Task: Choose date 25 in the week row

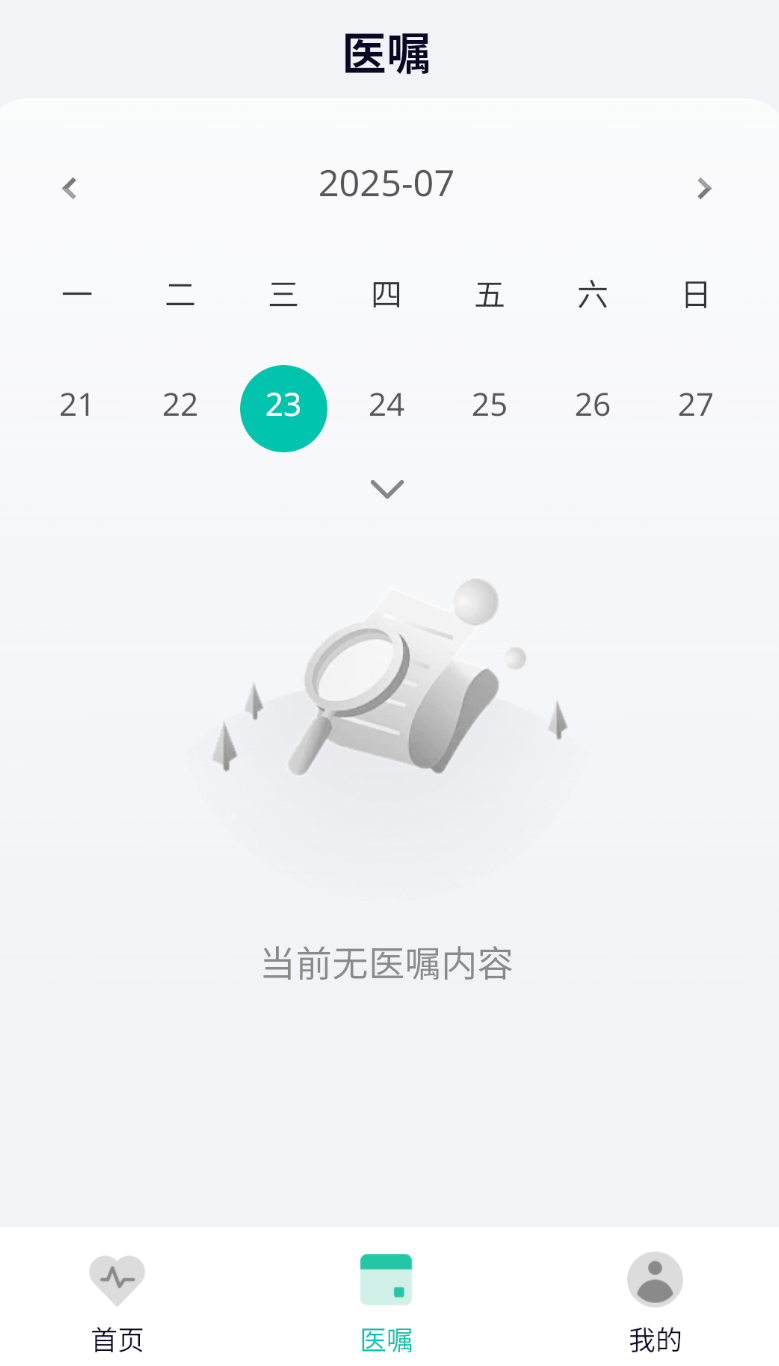Action: point(490,405)
